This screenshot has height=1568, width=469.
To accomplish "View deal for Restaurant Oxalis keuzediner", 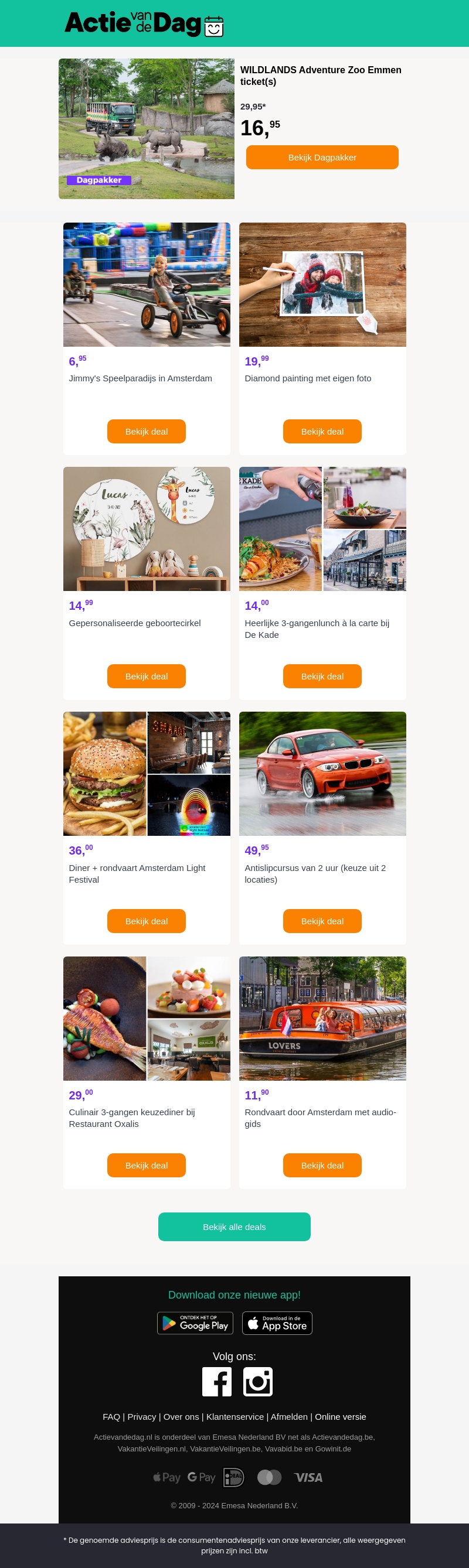I will pos(146,1165).
